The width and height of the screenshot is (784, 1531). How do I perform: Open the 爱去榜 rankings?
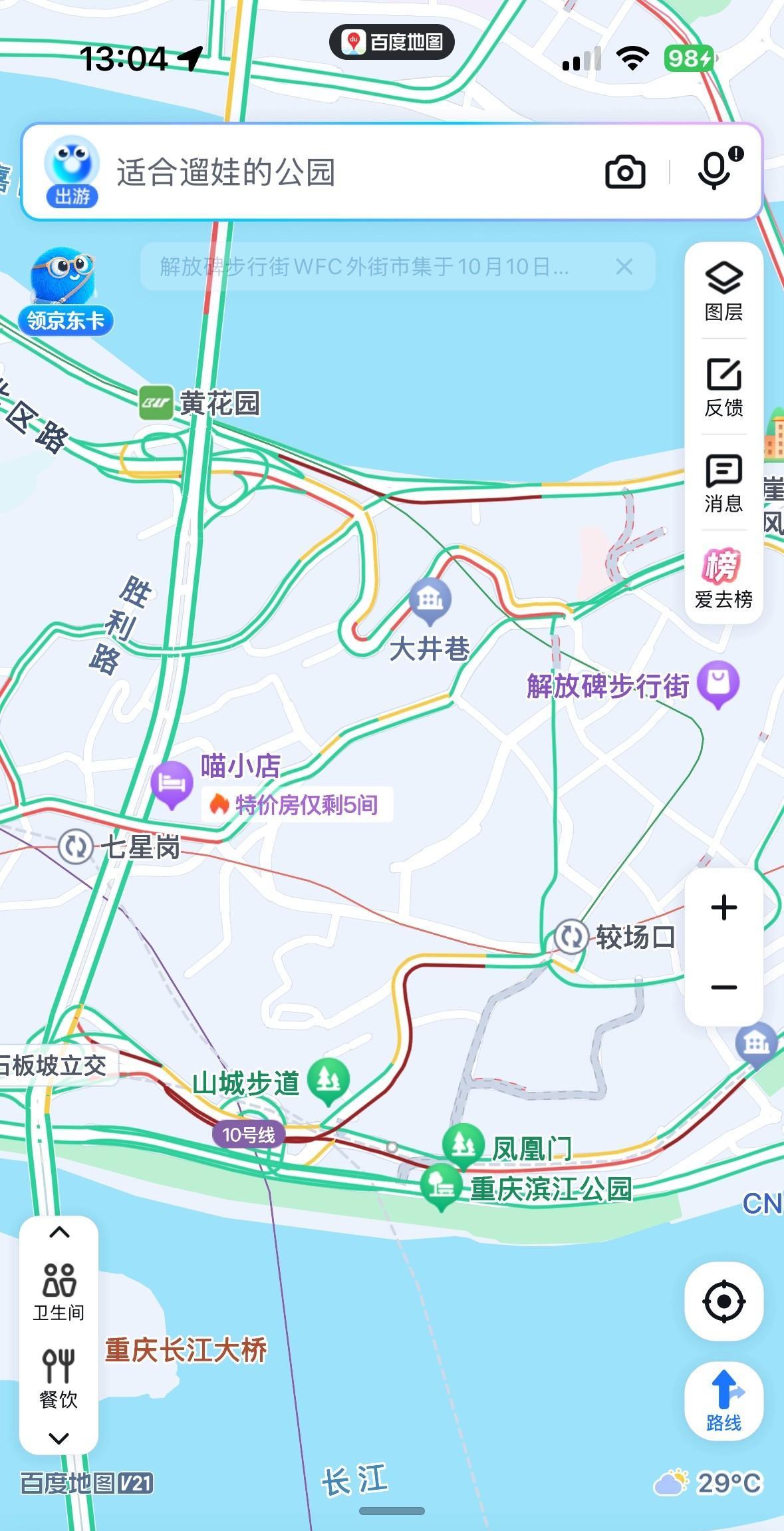pyautogui.click(x=723, y=579)
